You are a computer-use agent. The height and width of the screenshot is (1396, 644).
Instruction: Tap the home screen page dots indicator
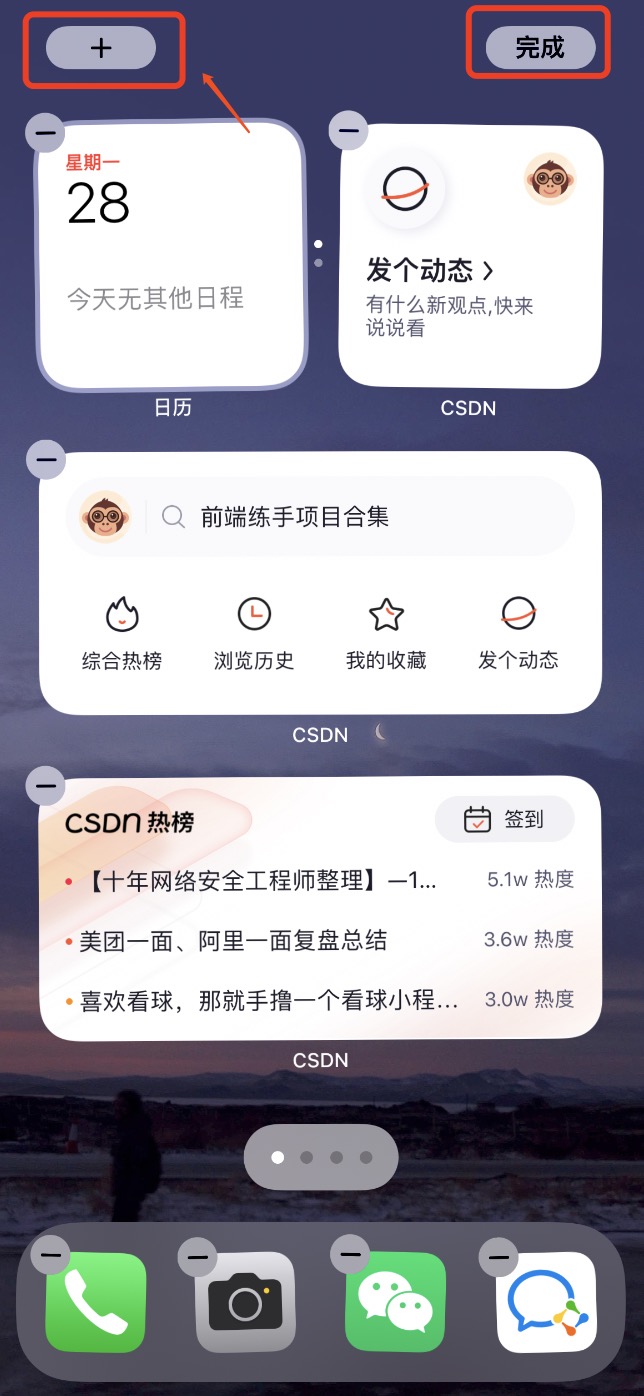pos(321,1157)
